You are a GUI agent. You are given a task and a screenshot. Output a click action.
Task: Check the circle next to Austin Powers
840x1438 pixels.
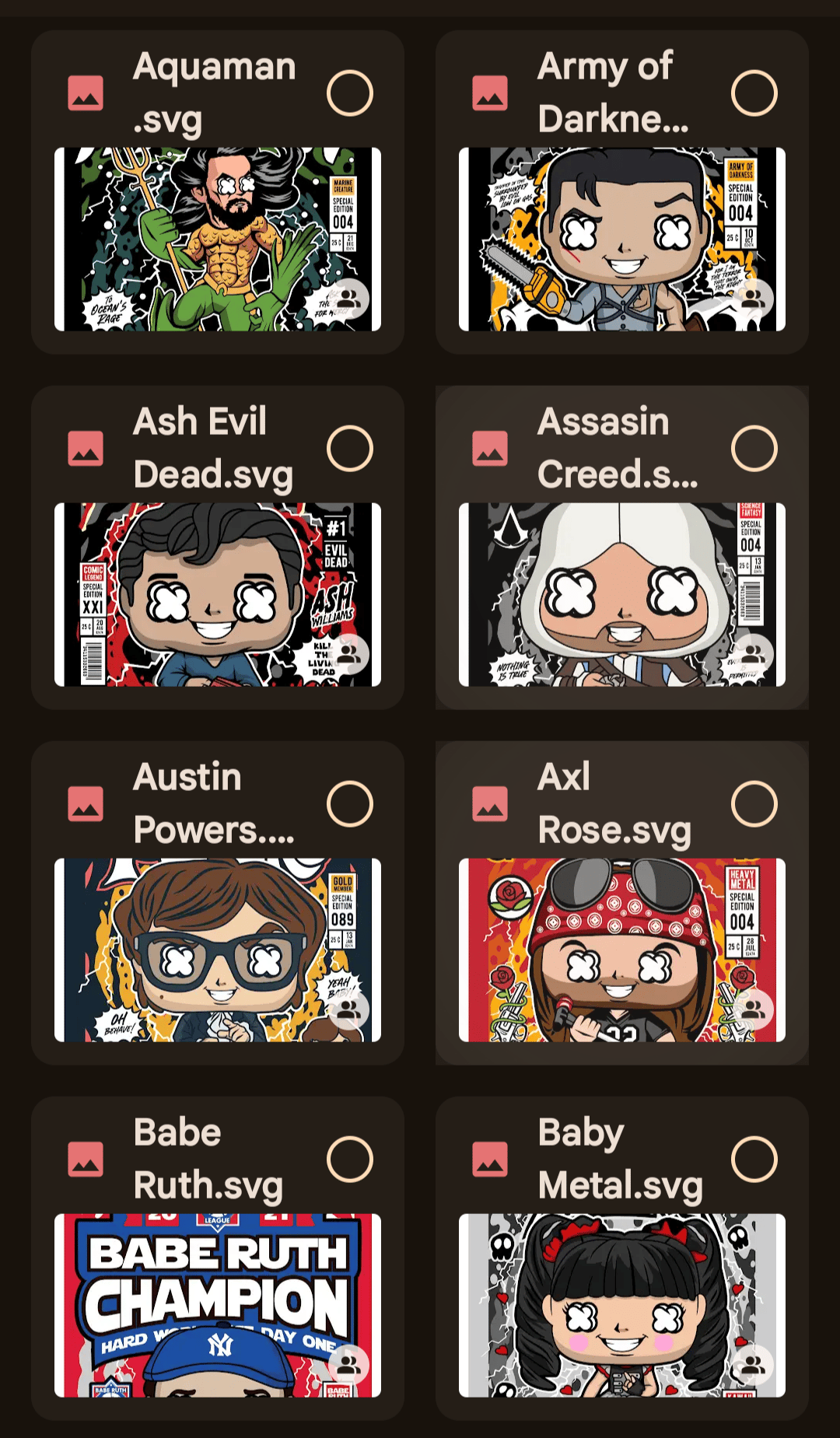point(349,804)
